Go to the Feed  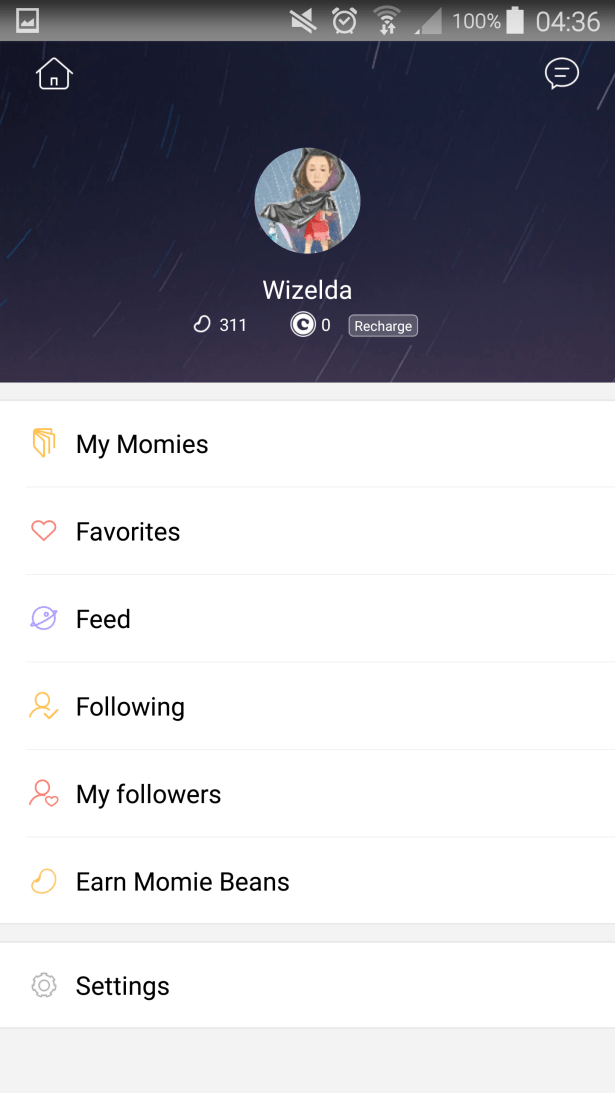click(x=103, y=619)
